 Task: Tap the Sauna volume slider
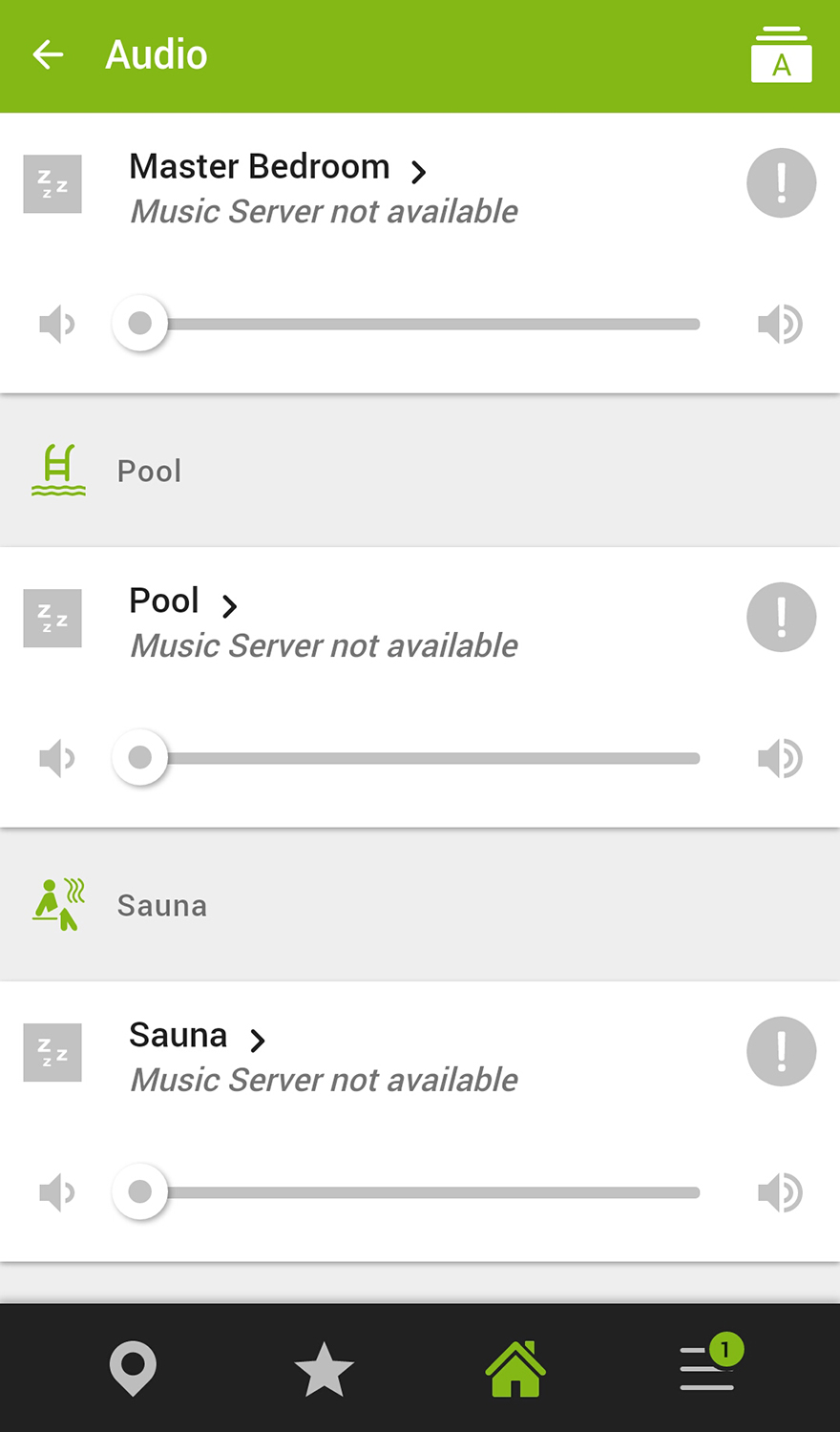pyautogui.click(x=420, y=1192)
